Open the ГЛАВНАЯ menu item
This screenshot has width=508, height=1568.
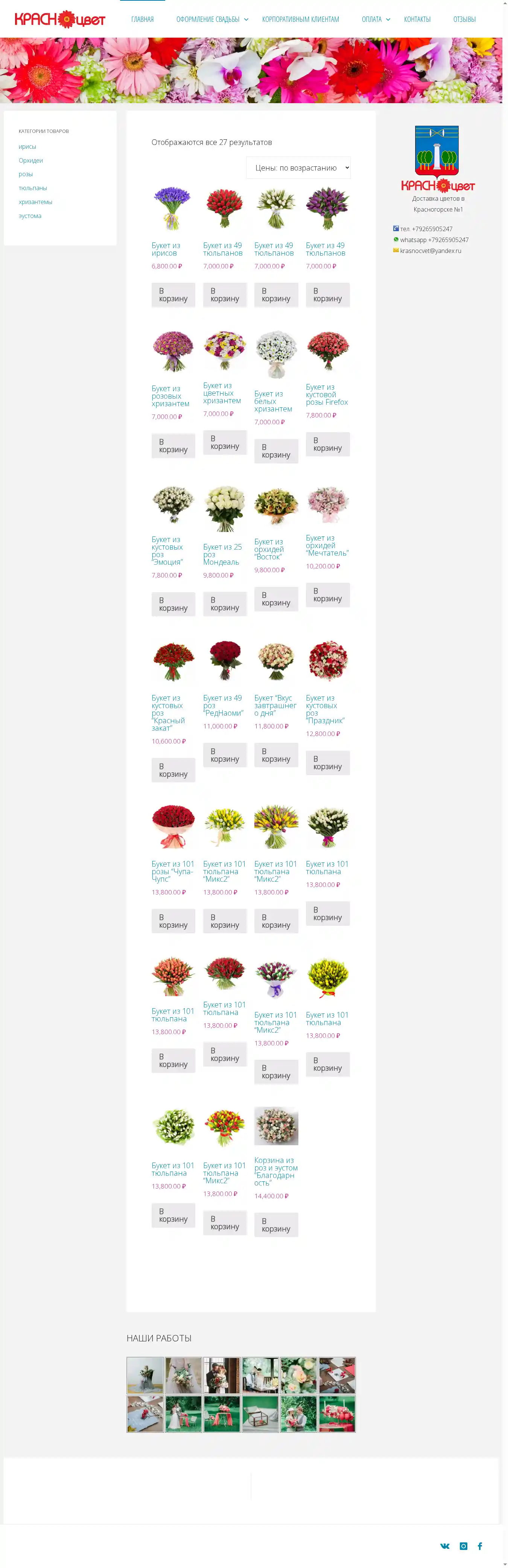pos(142,20)
